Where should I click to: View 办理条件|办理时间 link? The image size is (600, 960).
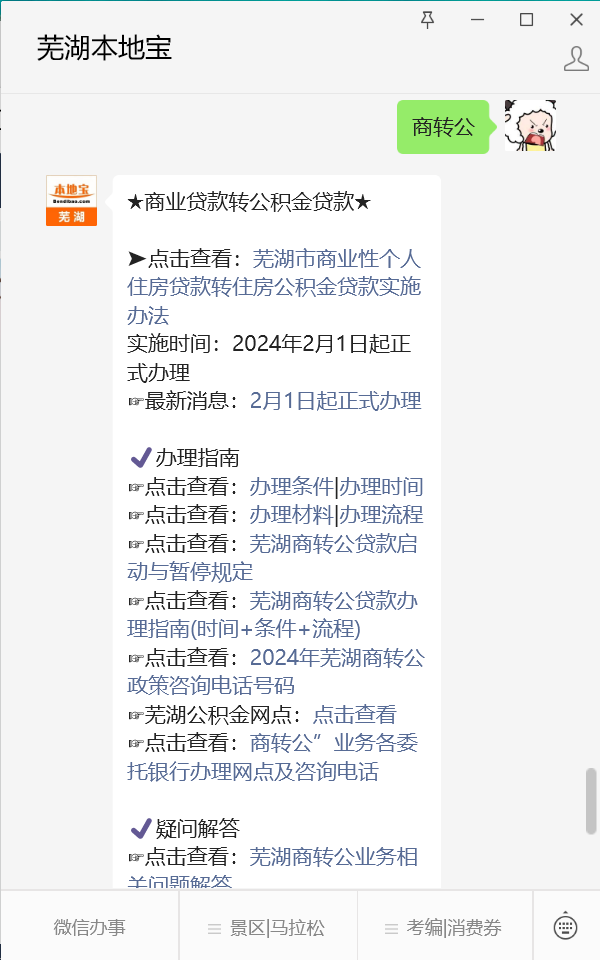336,487
